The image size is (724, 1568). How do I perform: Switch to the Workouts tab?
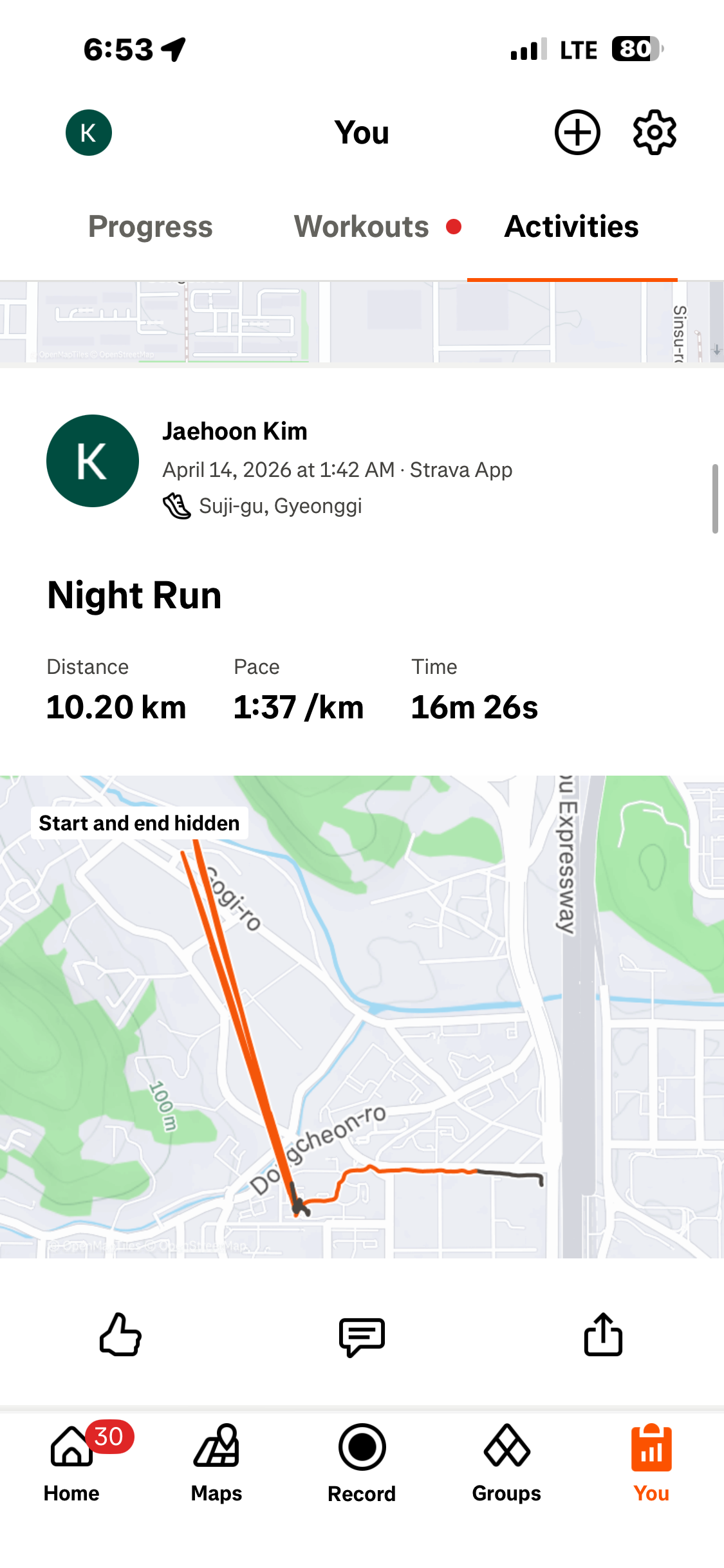pyautogui.click(x=362, y=227)
